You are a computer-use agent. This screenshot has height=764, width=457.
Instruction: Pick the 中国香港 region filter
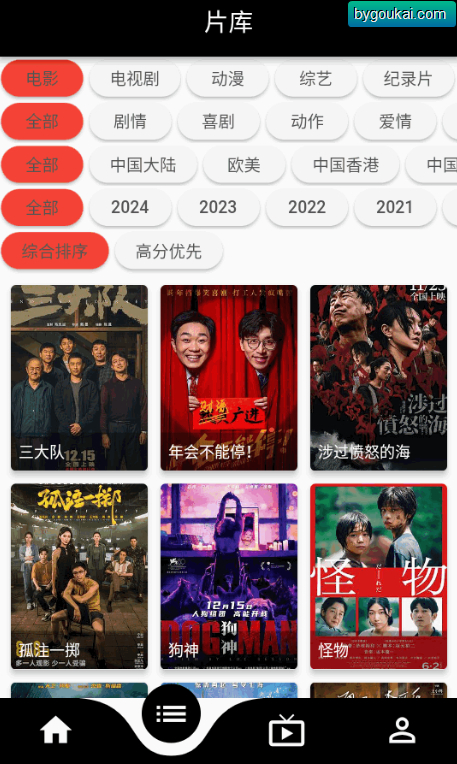345,165
